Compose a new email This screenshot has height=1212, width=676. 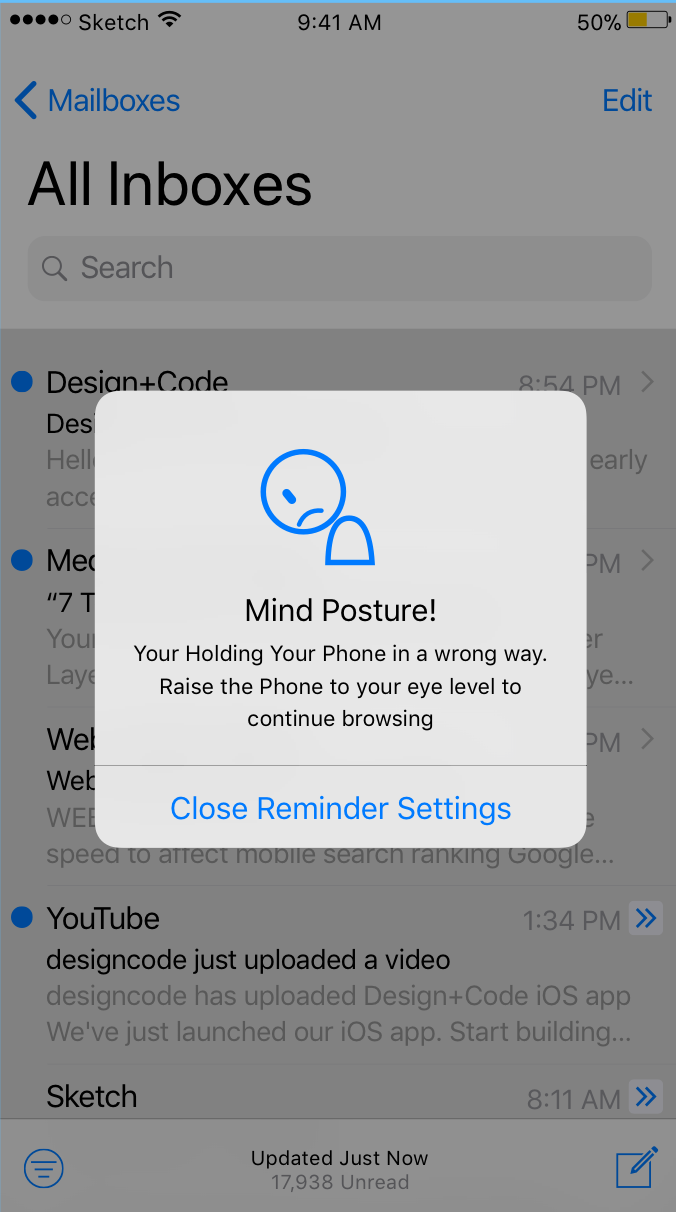(x=636, y=1166)
